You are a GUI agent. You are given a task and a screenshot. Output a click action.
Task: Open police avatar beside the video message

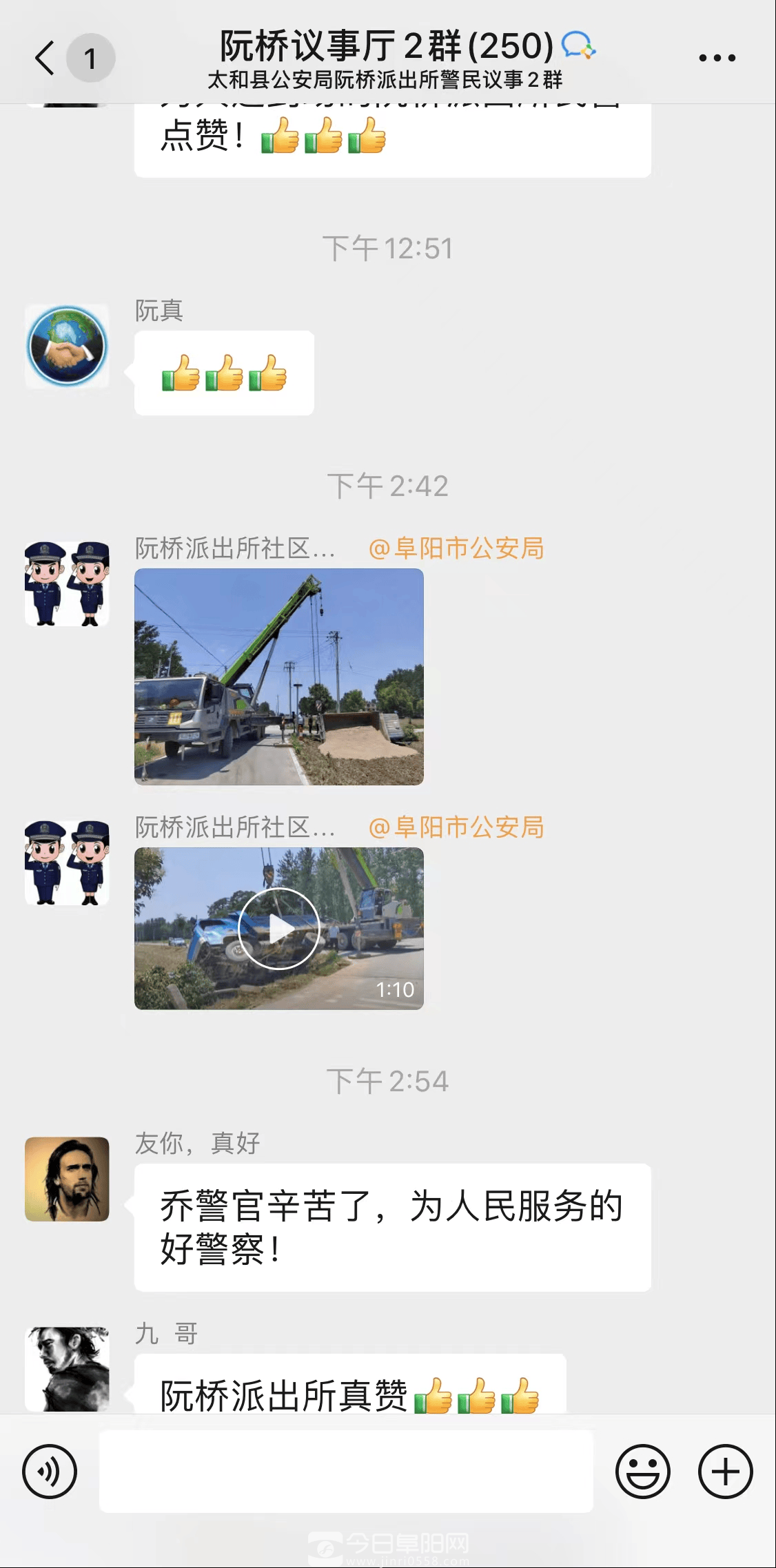pyautogui.click(x=67, y=863)
